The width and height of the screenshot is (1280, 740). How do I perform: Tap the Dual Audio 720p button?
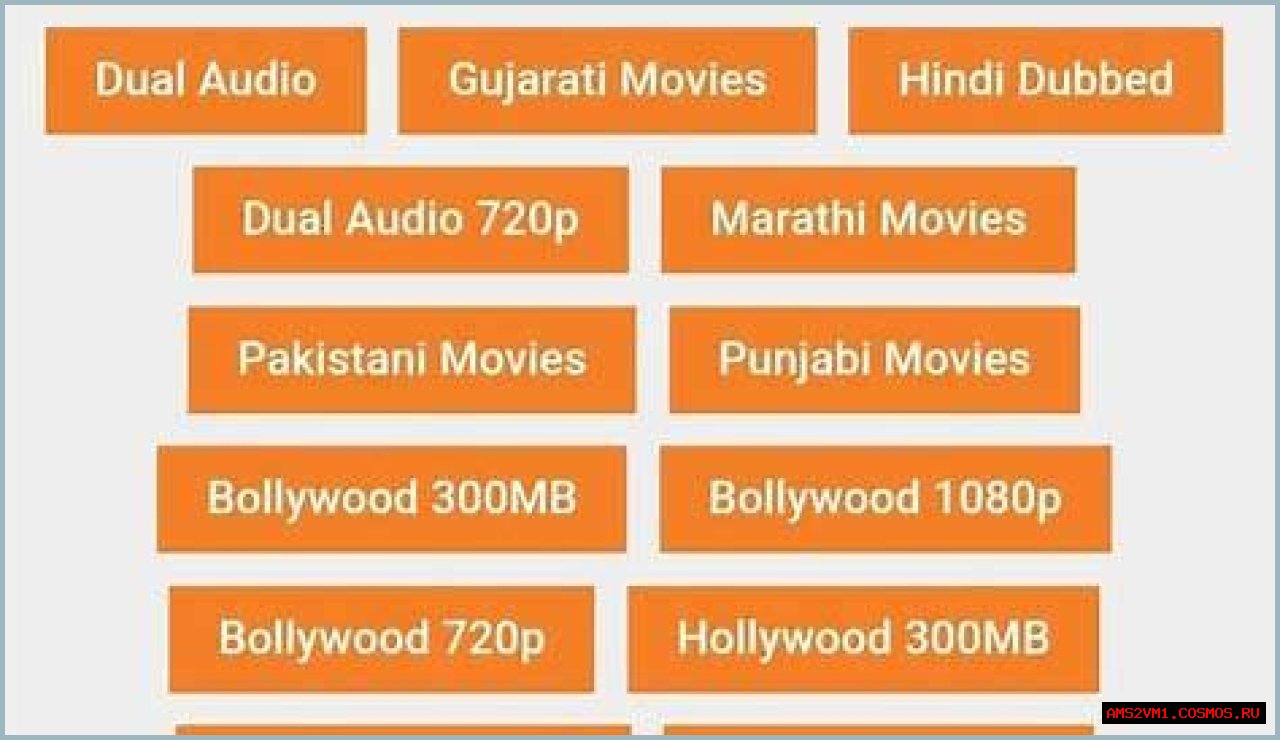(x=410, y=219)
